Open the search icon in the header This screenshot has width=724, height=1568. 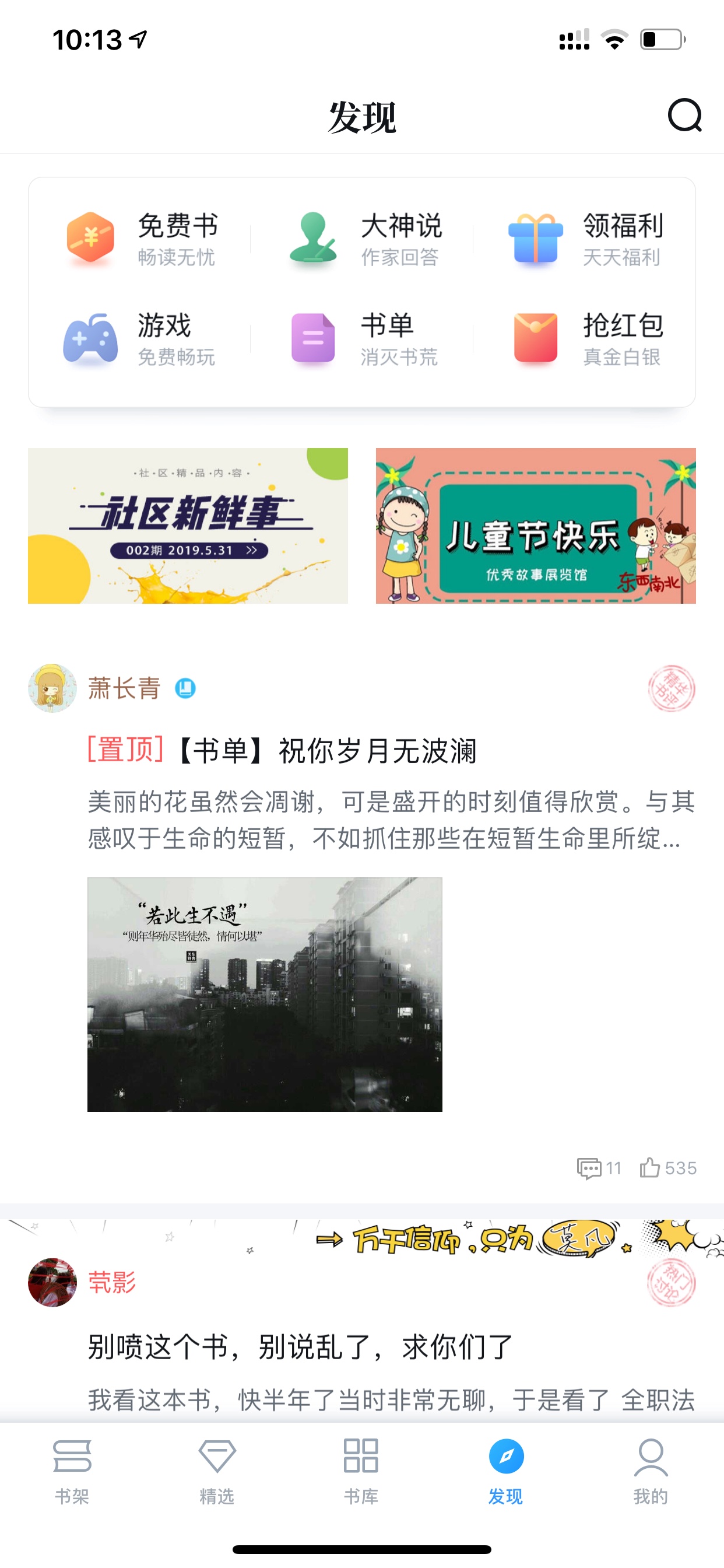[684, 116]
